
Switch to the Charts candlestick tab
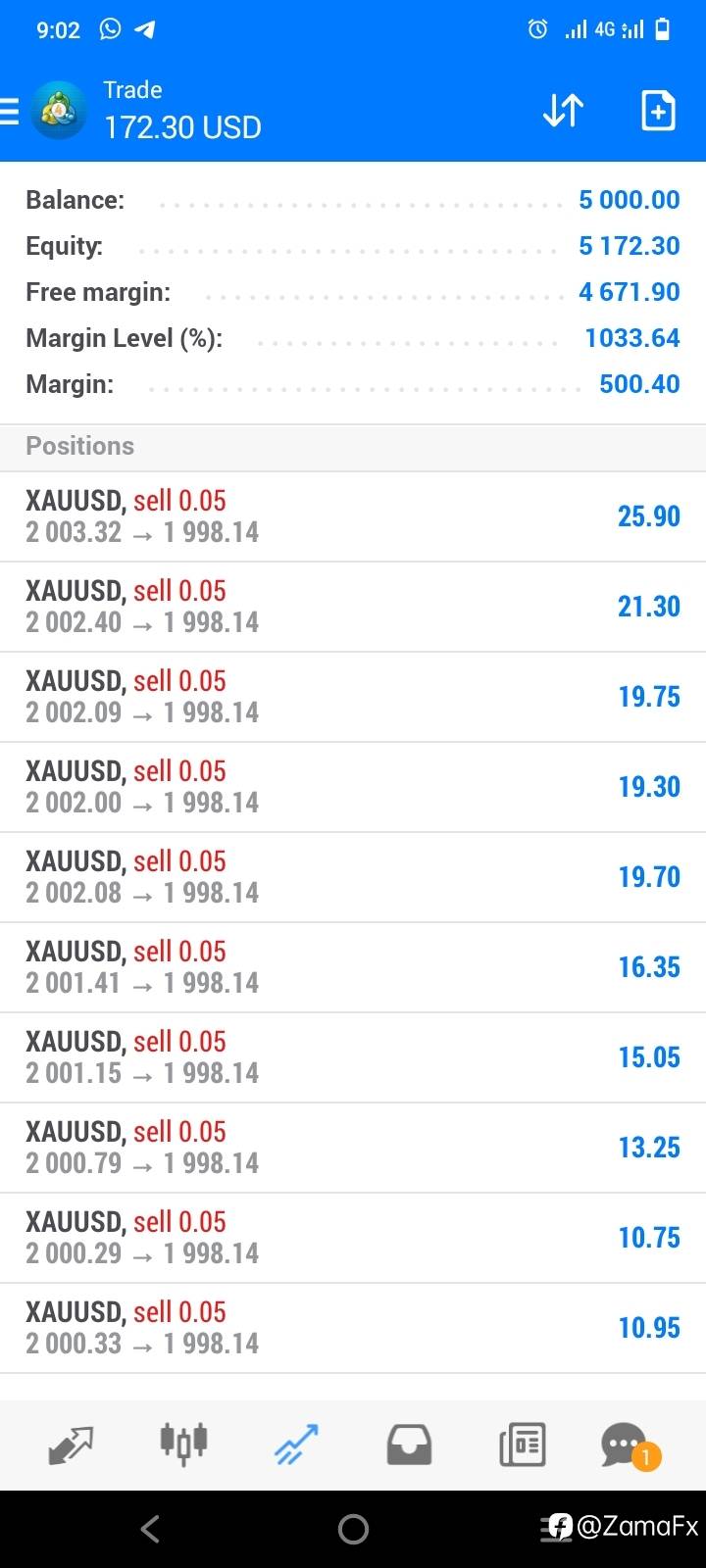click(x=183, y=1444)
